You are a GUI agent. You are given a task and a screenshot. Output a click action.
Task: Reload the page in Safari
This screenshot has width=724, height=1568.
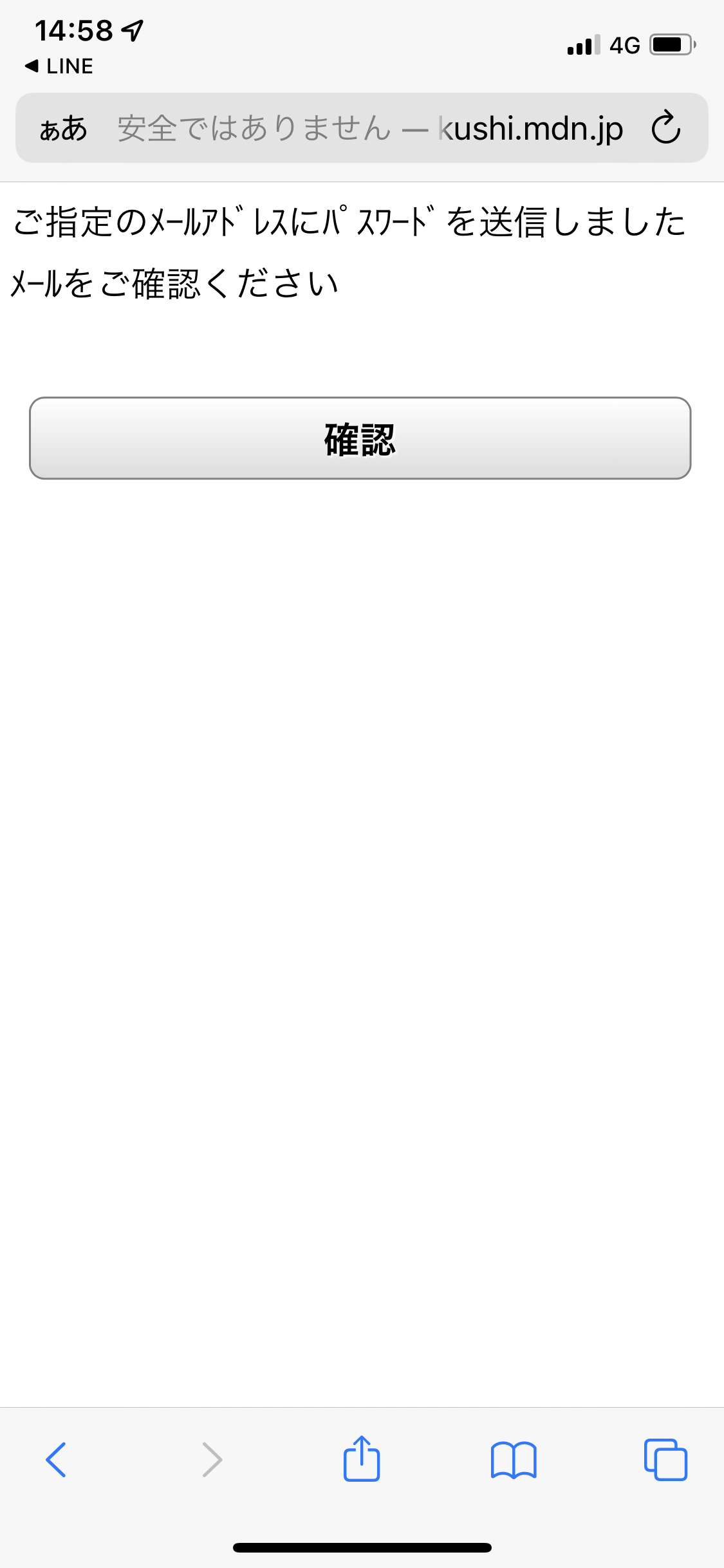click(665, 127)
